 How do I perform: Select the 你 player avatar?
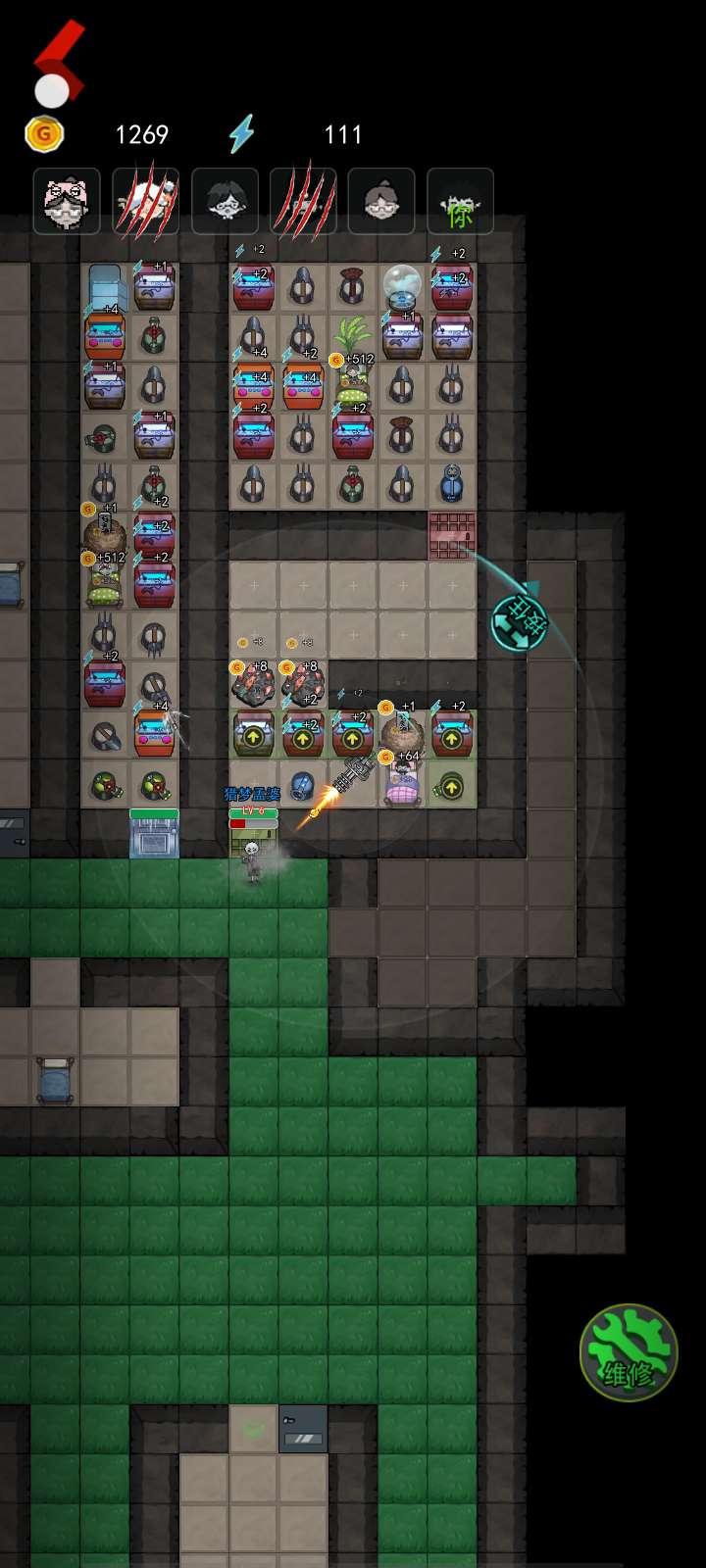460,201
